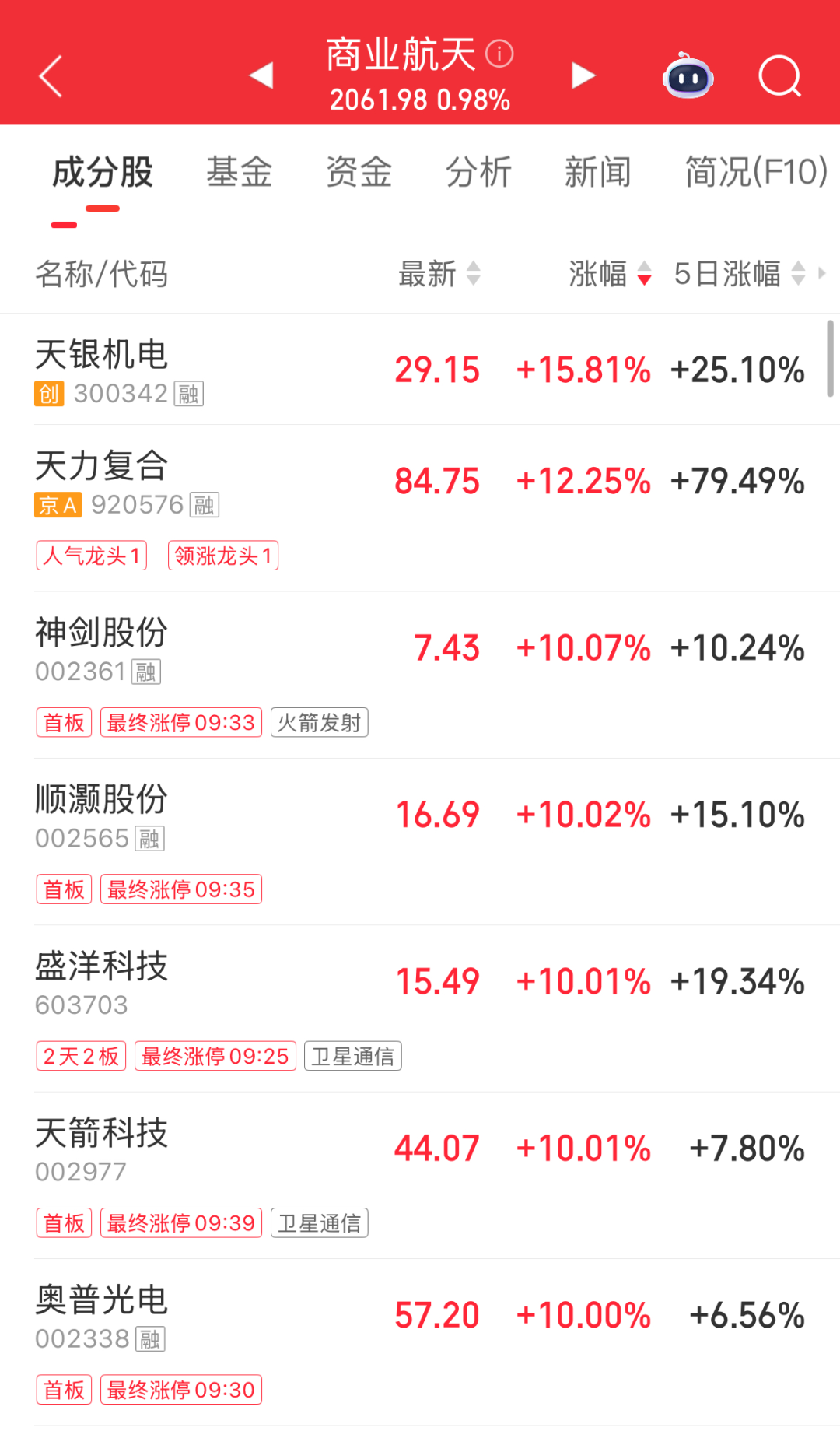Click the info icon next to 商业航天
The width and height of the screenshot is (840, 1438).
click(x=500, y=53)
